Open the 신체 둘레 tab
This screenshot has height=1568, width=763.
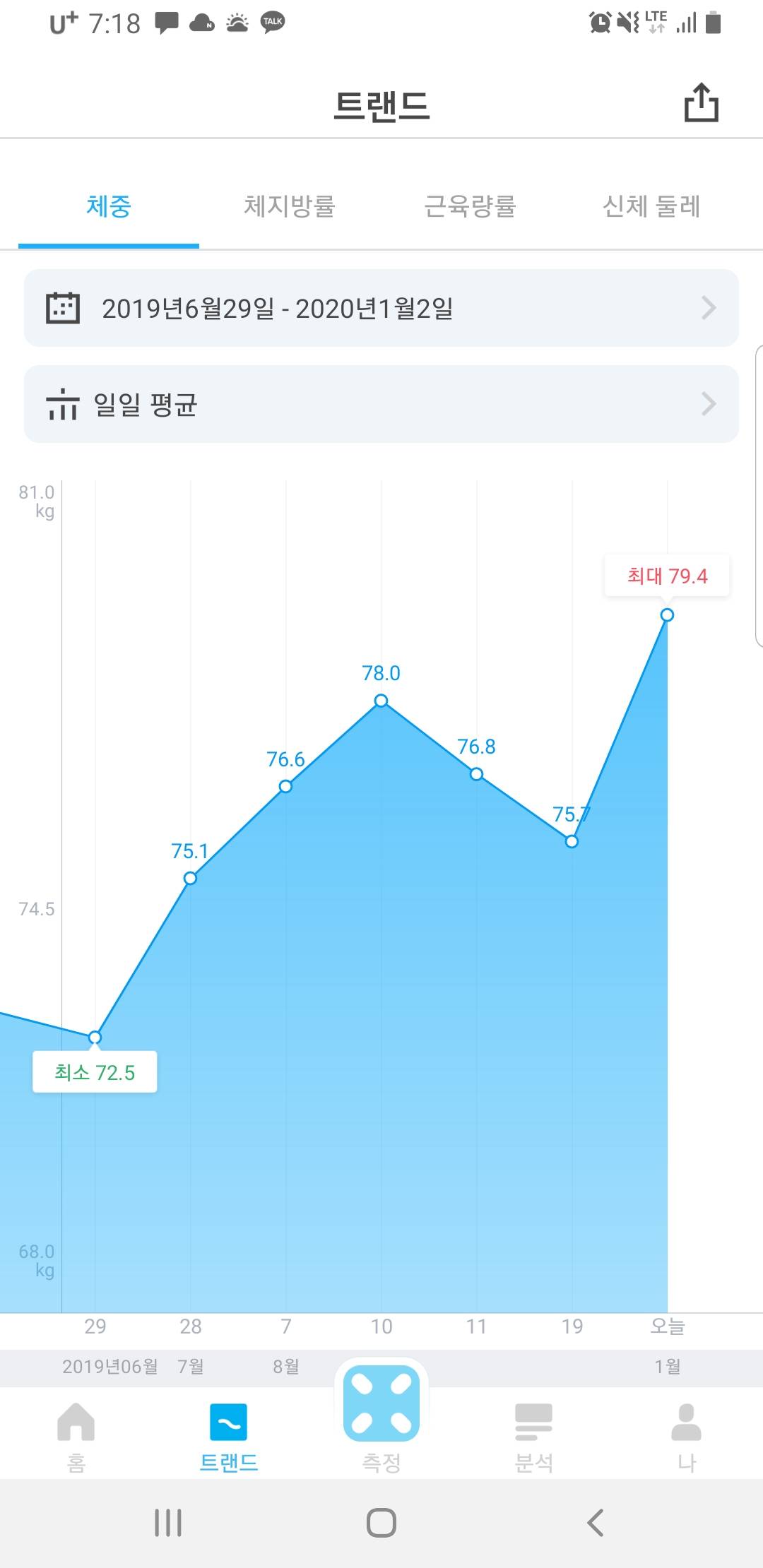[x=651, y=206]
